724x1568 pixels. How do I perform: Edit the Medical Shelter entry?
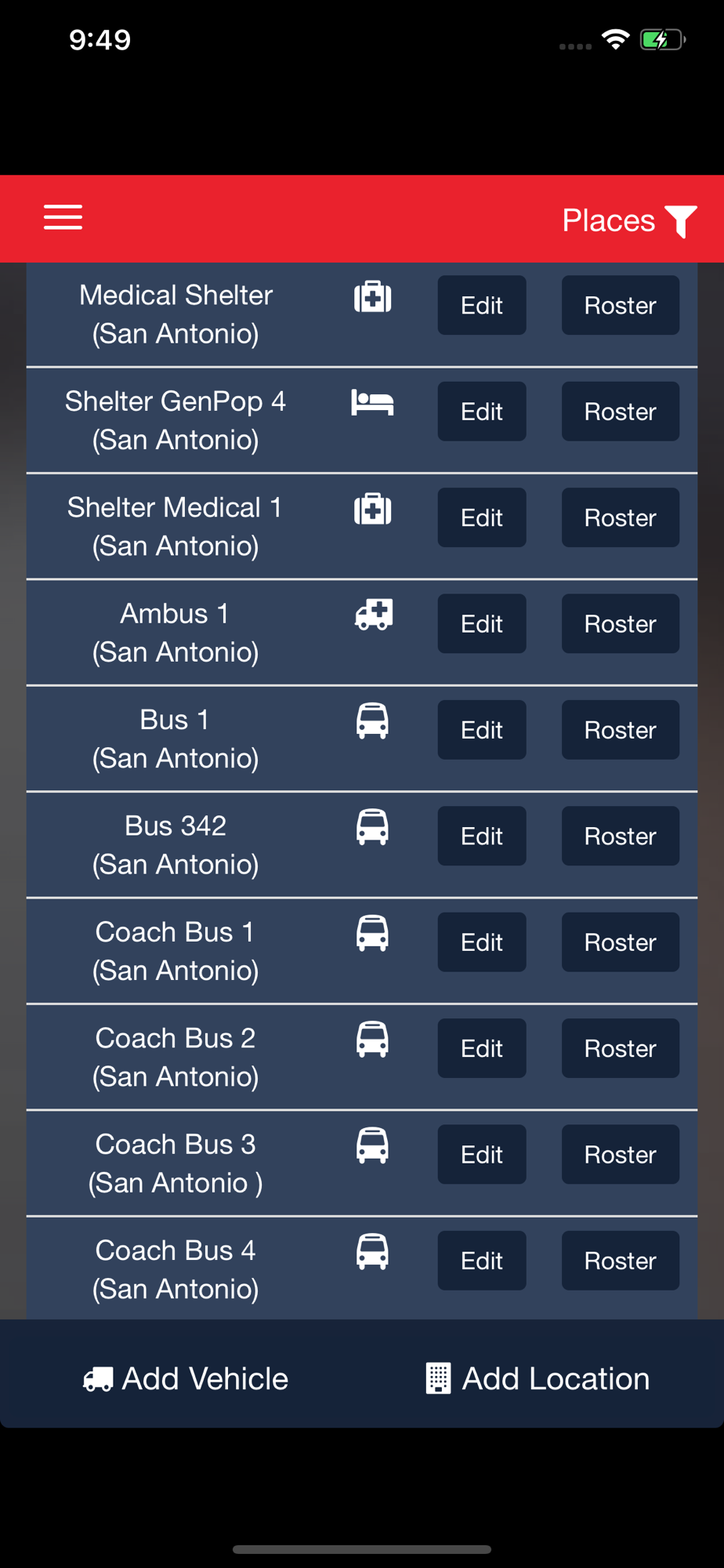481,305
